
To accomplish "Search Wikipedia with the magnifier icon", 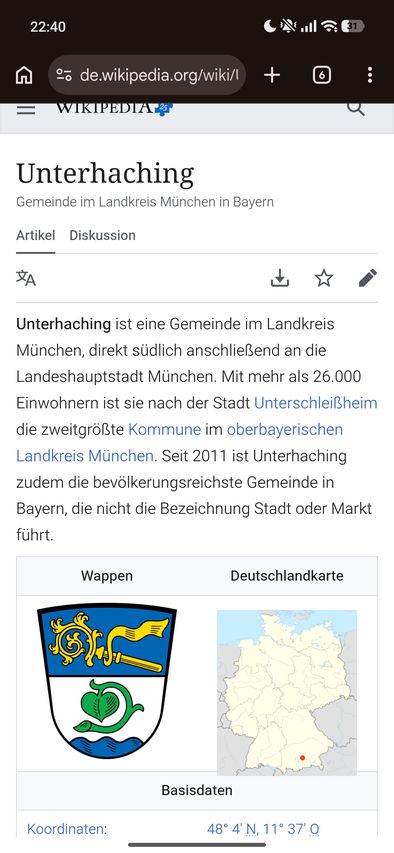I will coord(355,108).
